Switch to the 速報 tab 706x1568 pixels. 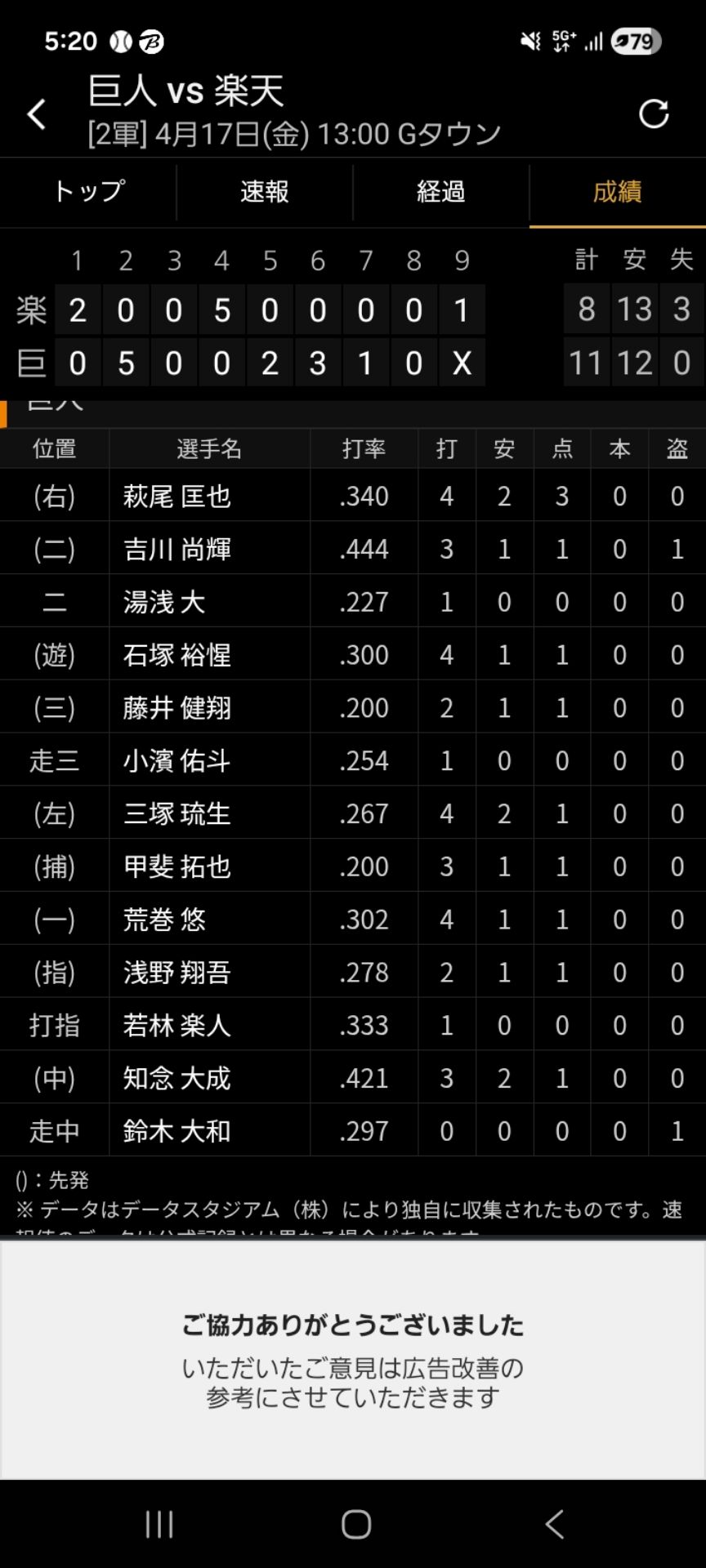(265, 192)
